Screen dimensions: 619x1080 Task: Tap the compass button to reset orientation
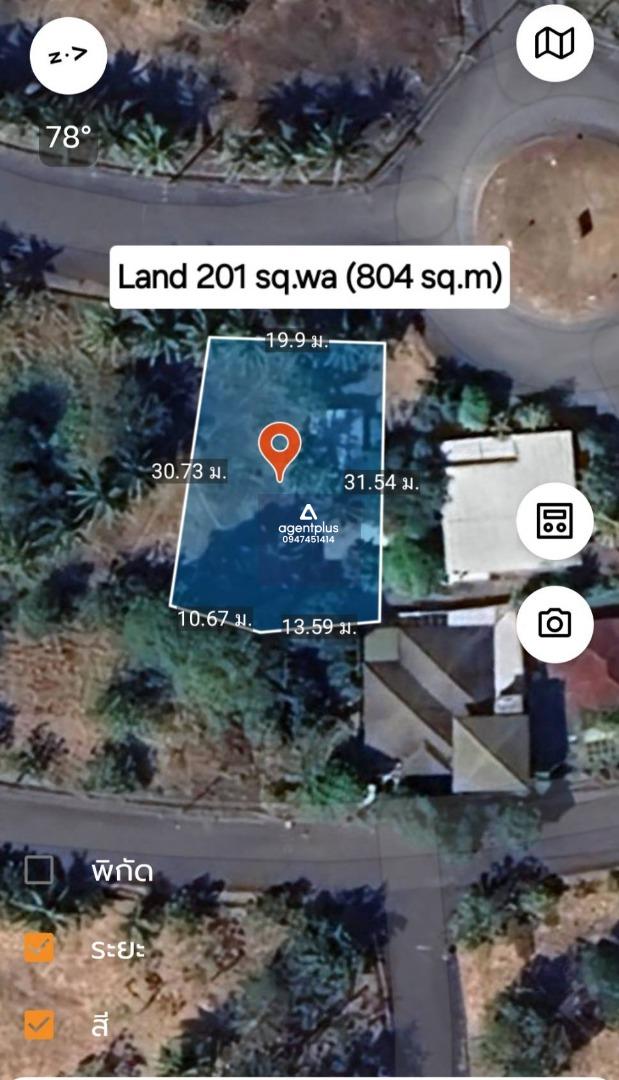69,55
